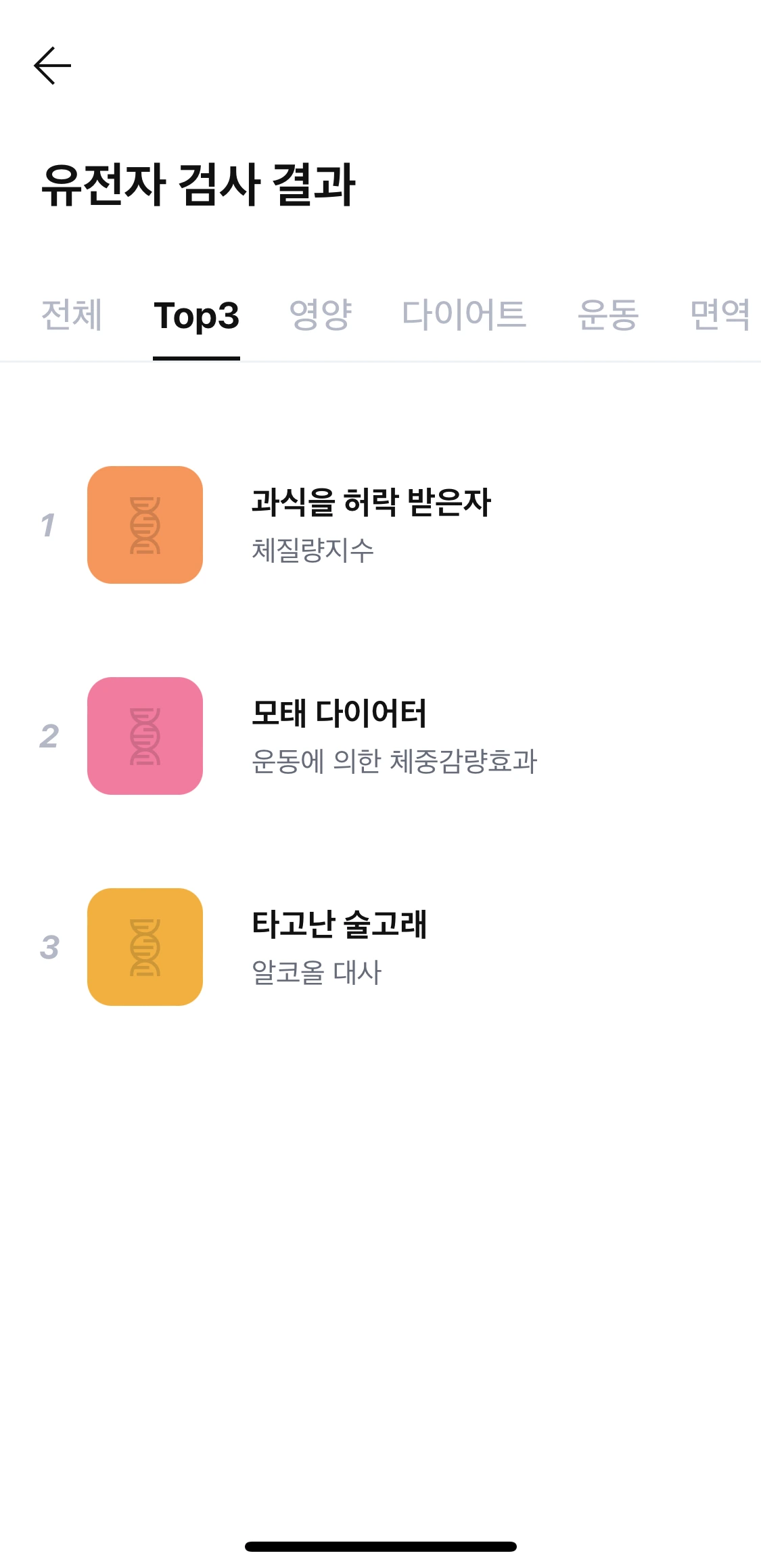The height and width of the screenshot is (1568, 761).
Task: Switch to the 운동 tab
Action: (608, 315)
